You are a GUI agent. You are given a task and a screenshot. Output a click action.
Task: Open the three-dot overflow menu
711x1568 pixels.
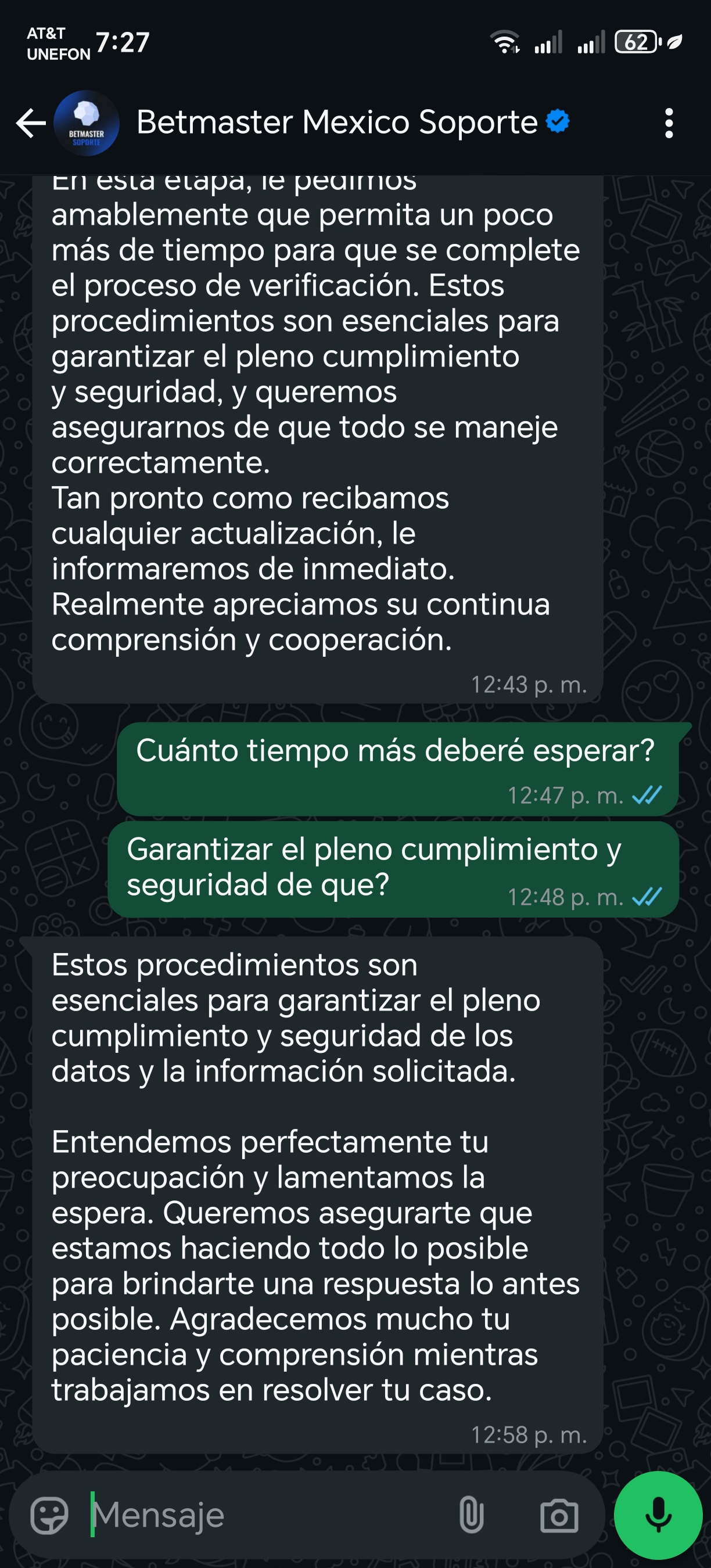tap(669, 124)
